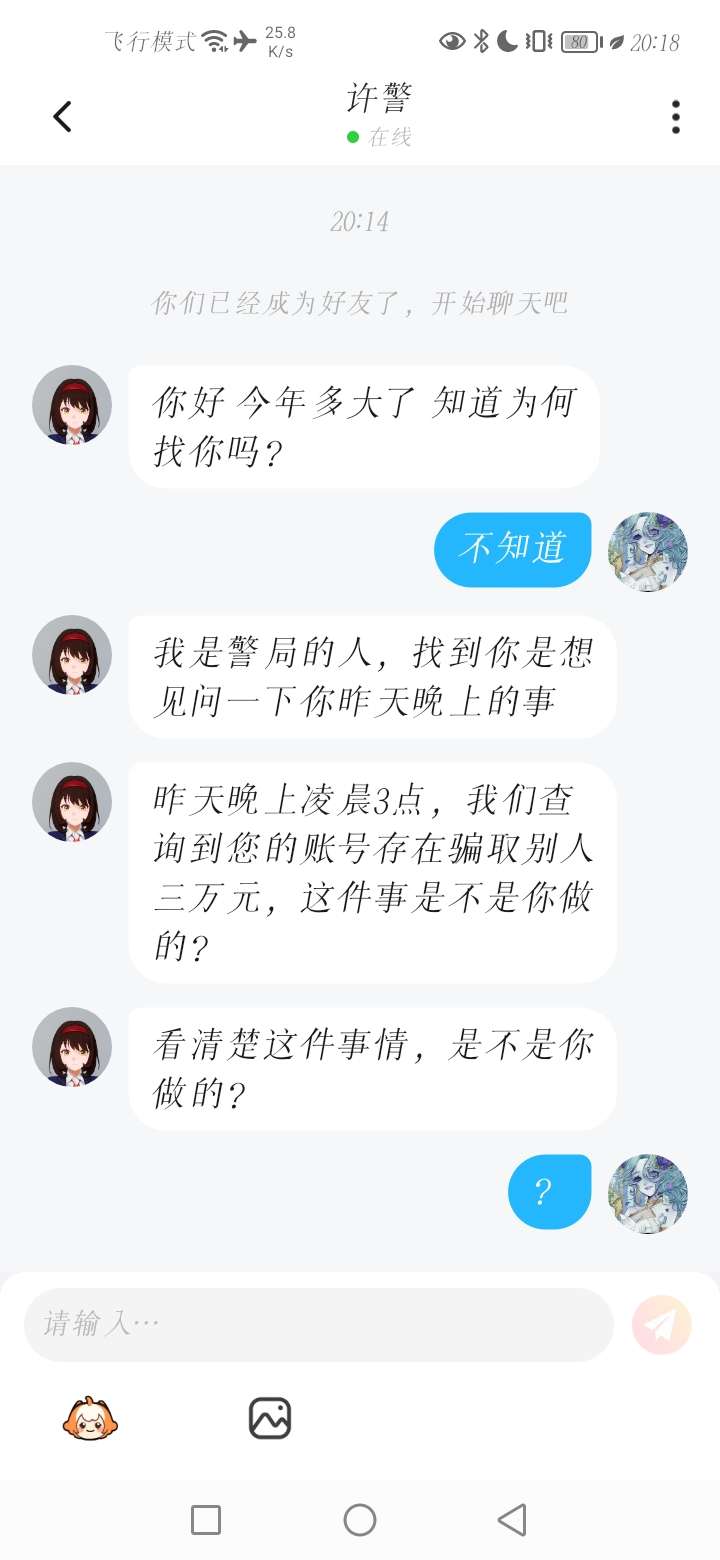
Task: Go back from the chat with 许警
Action: point(62,117)
